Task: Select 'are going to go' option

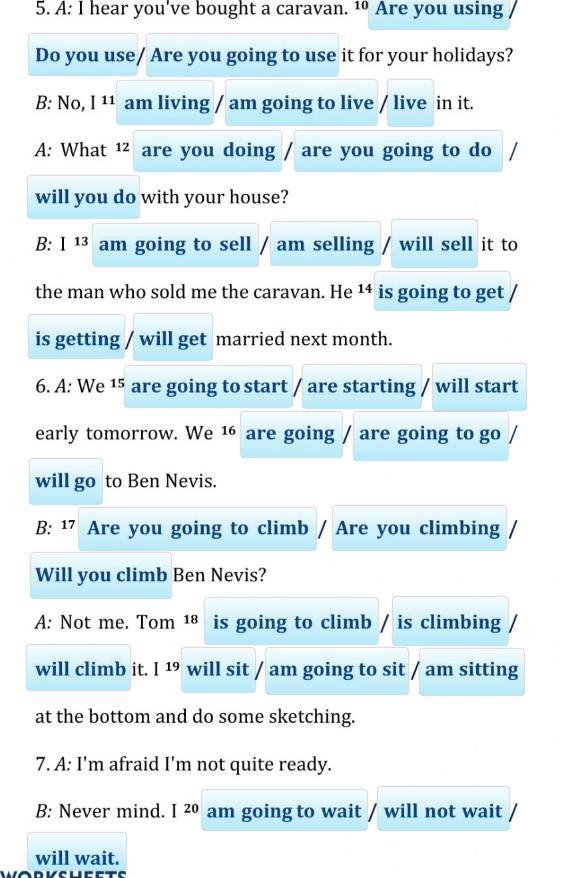Action: 430,435
